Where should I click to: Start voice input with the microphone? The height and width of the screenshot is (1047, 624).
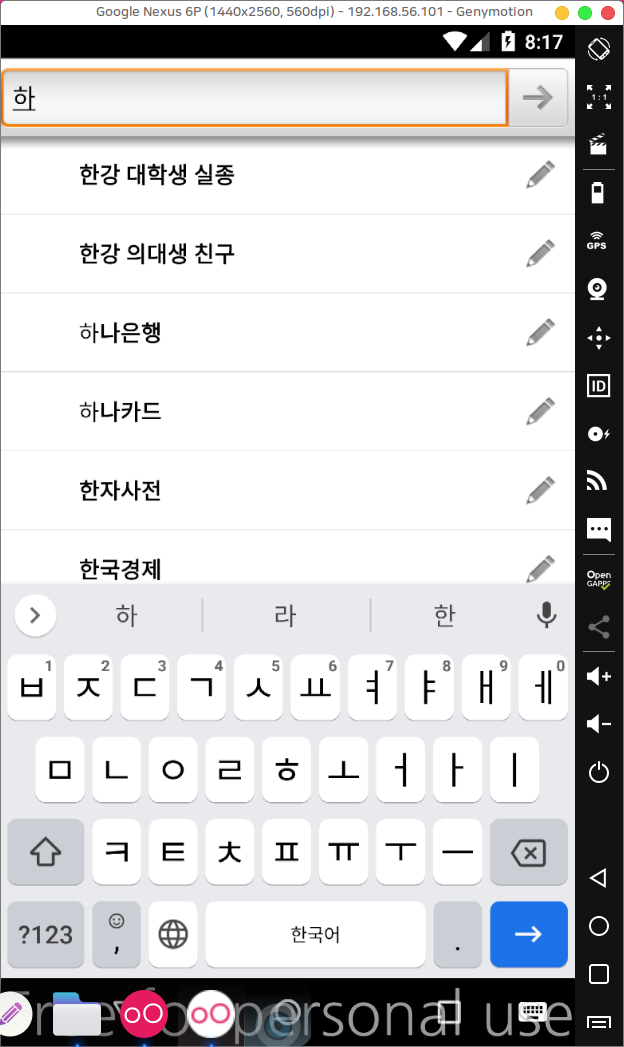546,615
